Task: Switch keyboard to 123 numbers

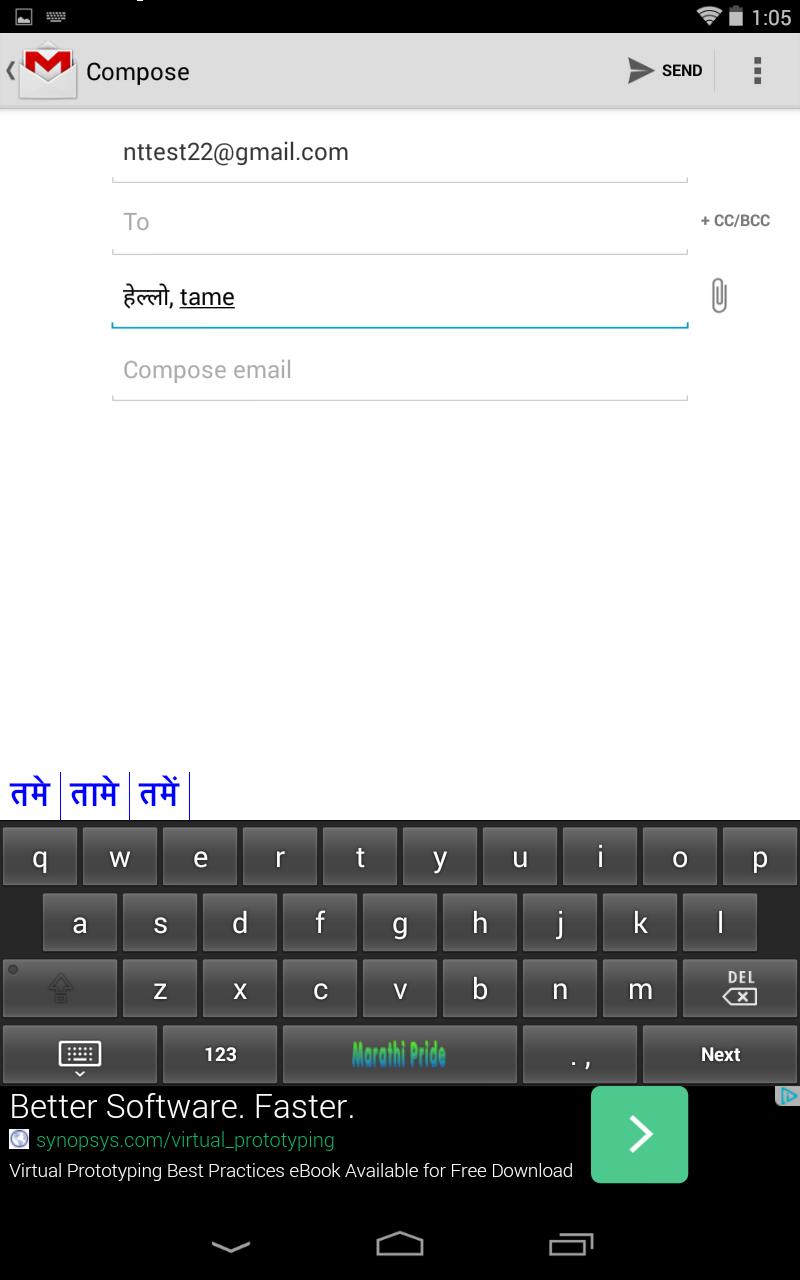Action: [x=220, y=1054]
